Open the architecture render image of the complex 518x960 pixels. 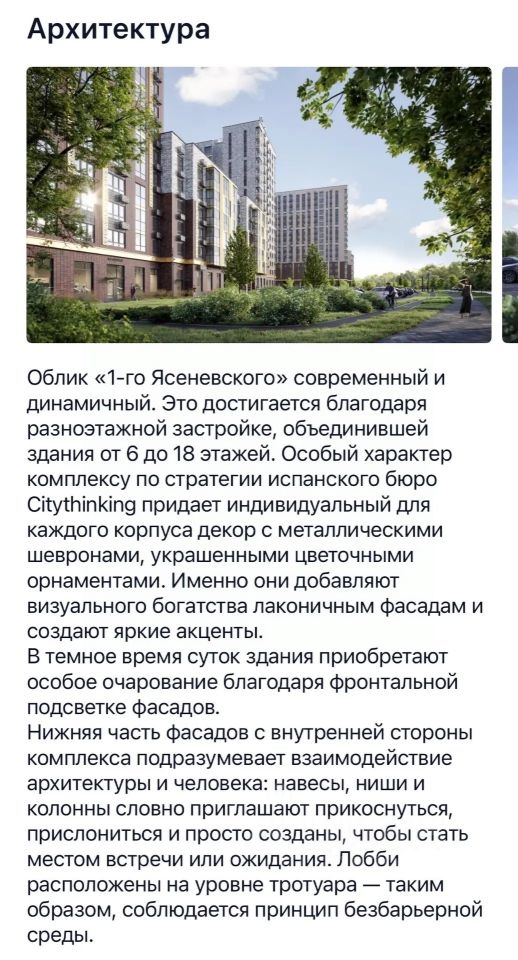[258, 204]
